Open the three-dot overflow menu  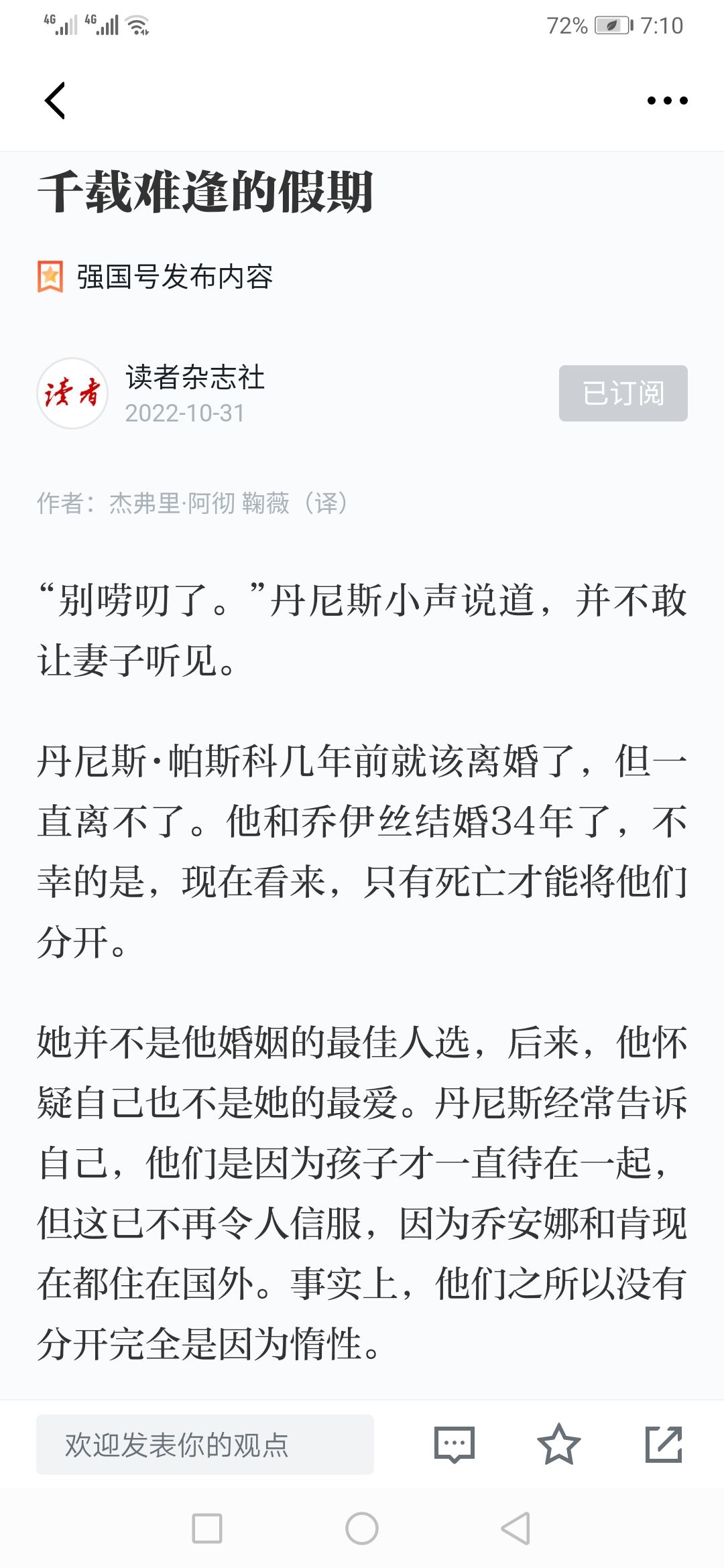point(666,101)
